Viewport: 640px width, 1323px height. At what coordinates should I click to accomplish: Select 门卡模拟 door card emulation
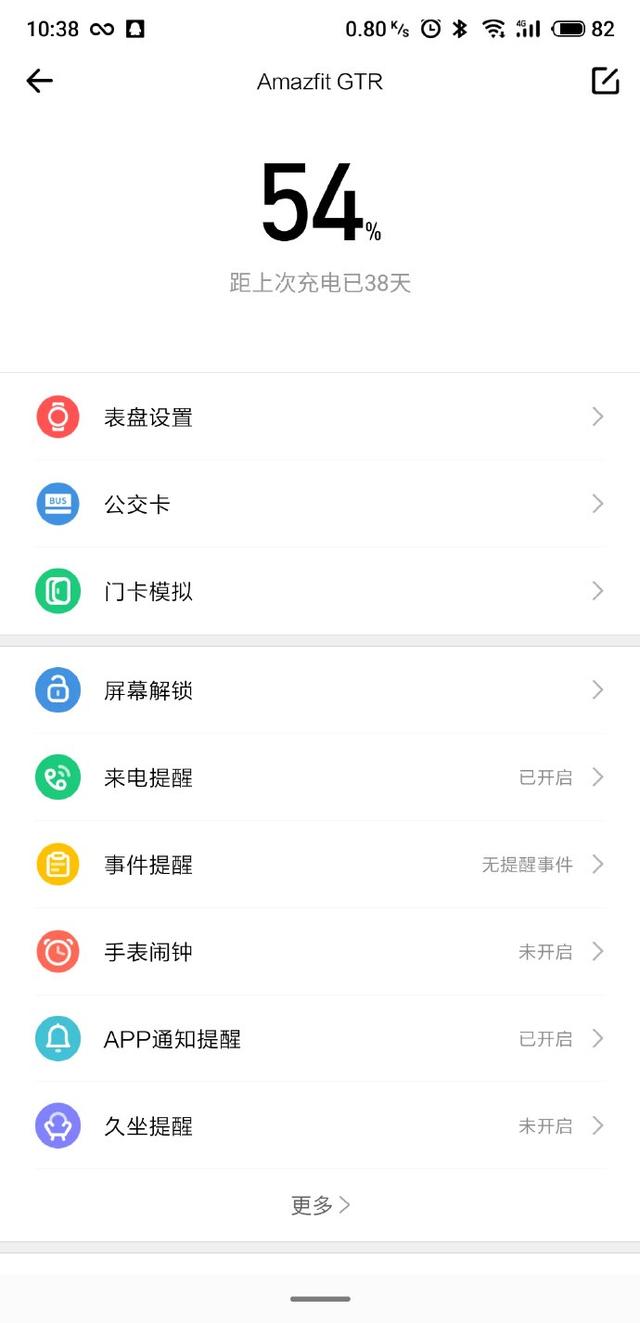click(x=320, y=591)
